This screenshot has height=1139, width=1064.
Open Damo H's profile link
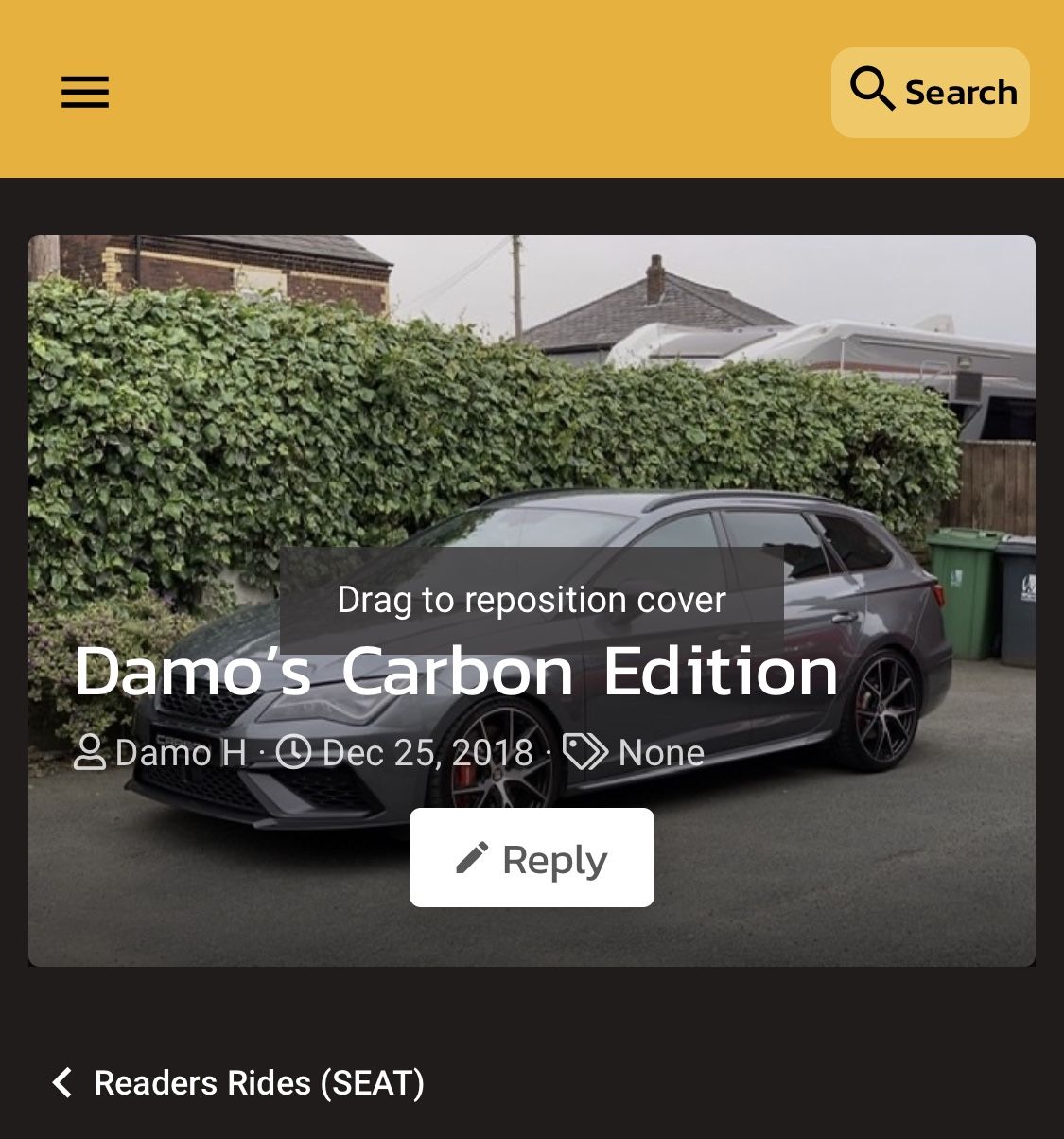tap(180, 753)
